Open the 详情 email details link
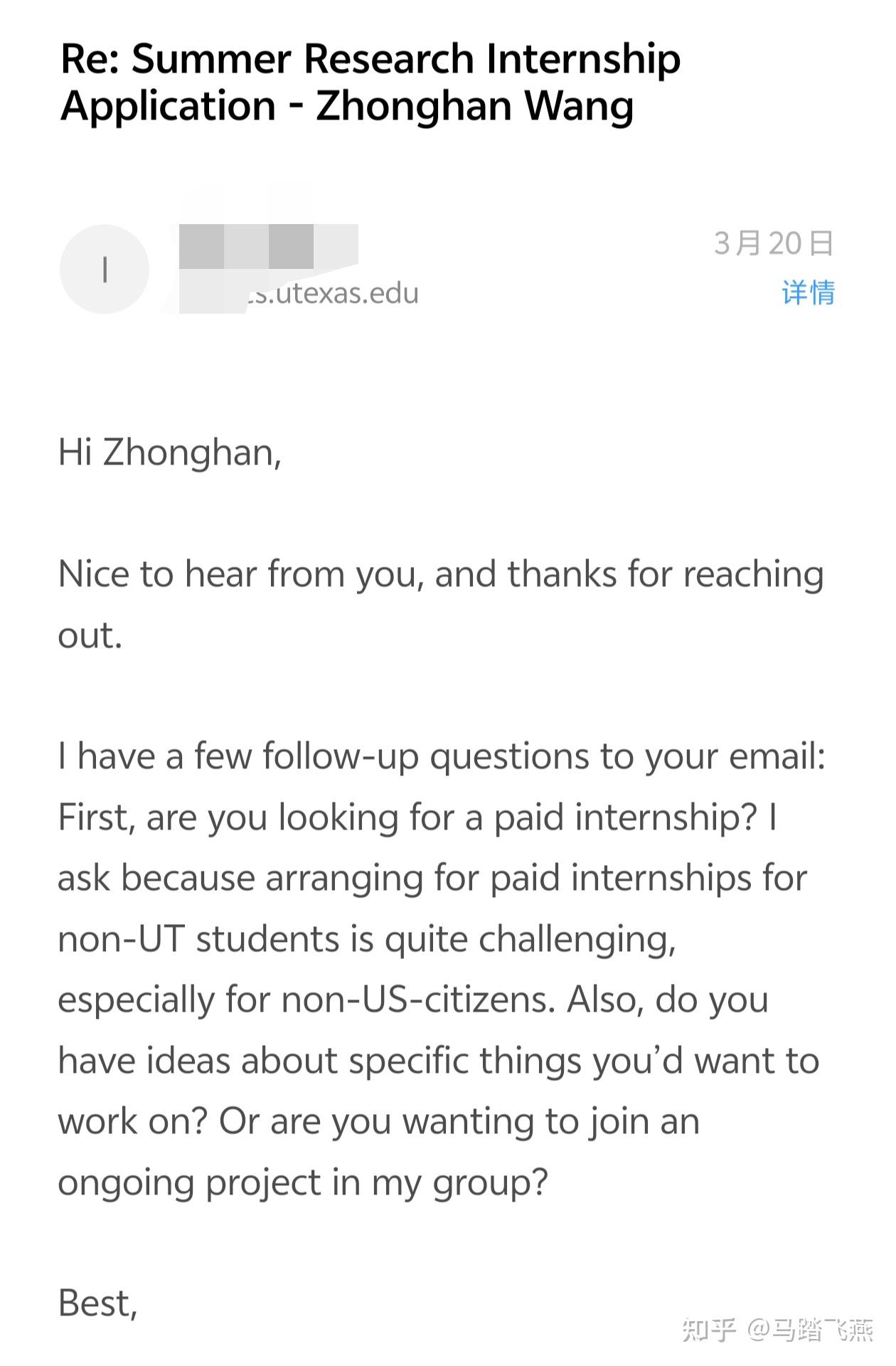 (x=808, y=292)
